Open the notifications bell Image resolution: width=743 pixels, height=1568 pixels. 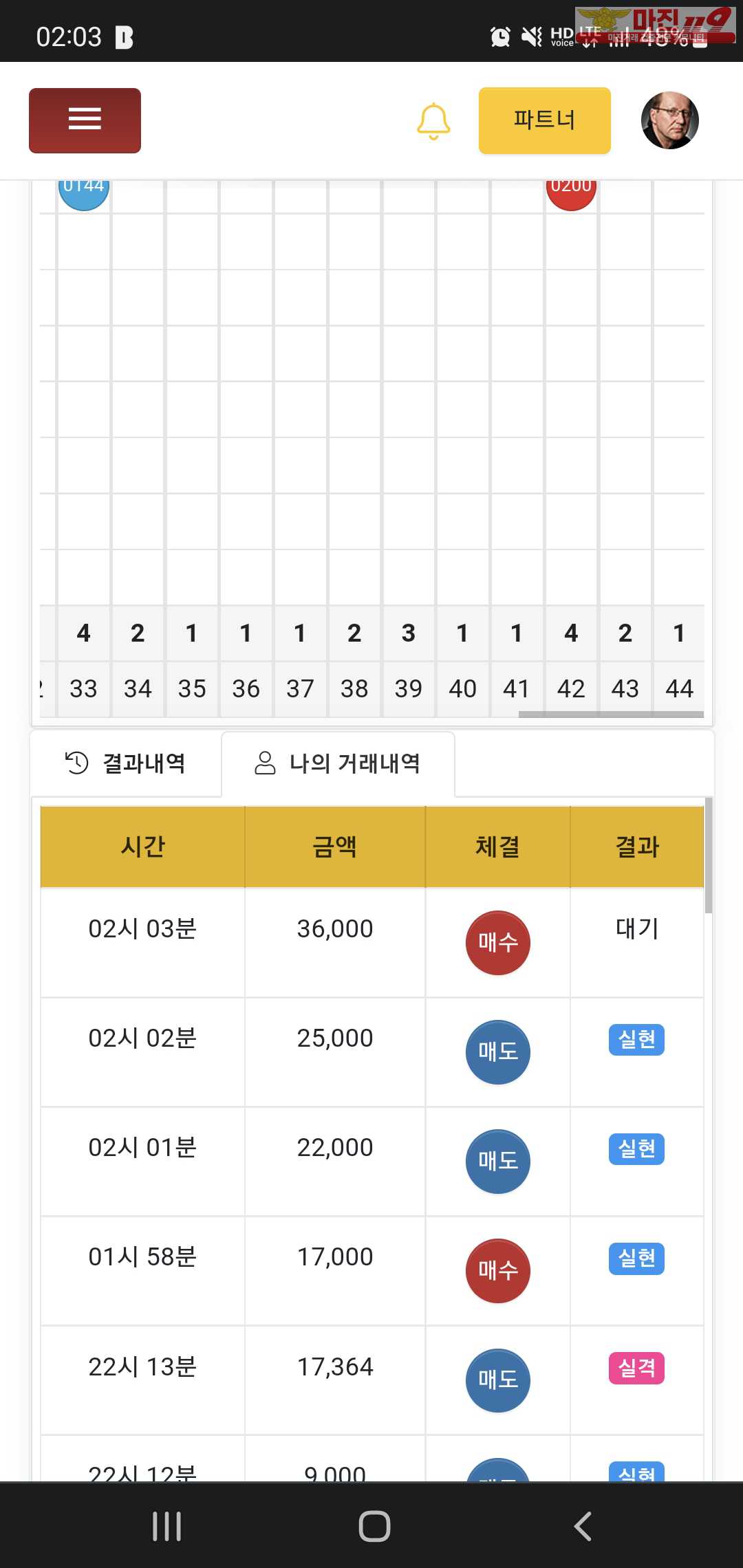tap(433, 121)
